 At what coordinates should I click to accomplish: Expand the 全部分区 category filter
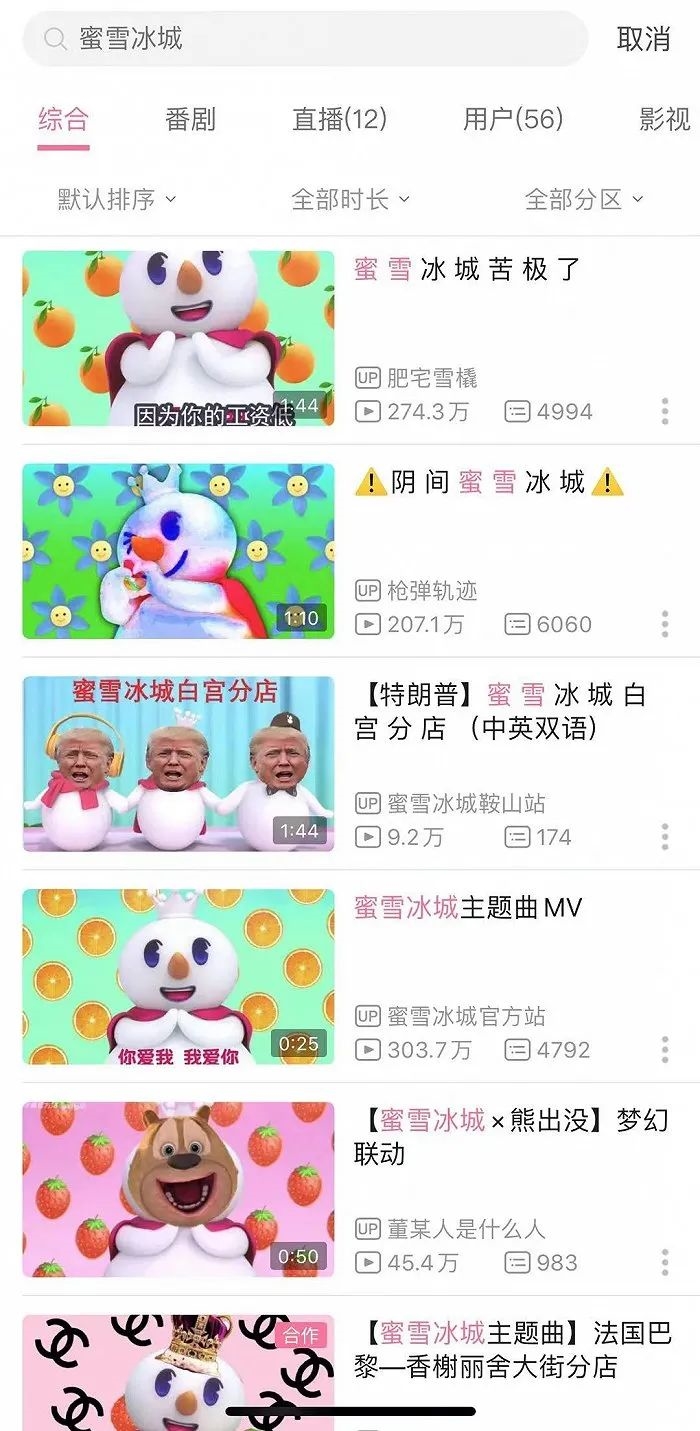pos(584,199)
